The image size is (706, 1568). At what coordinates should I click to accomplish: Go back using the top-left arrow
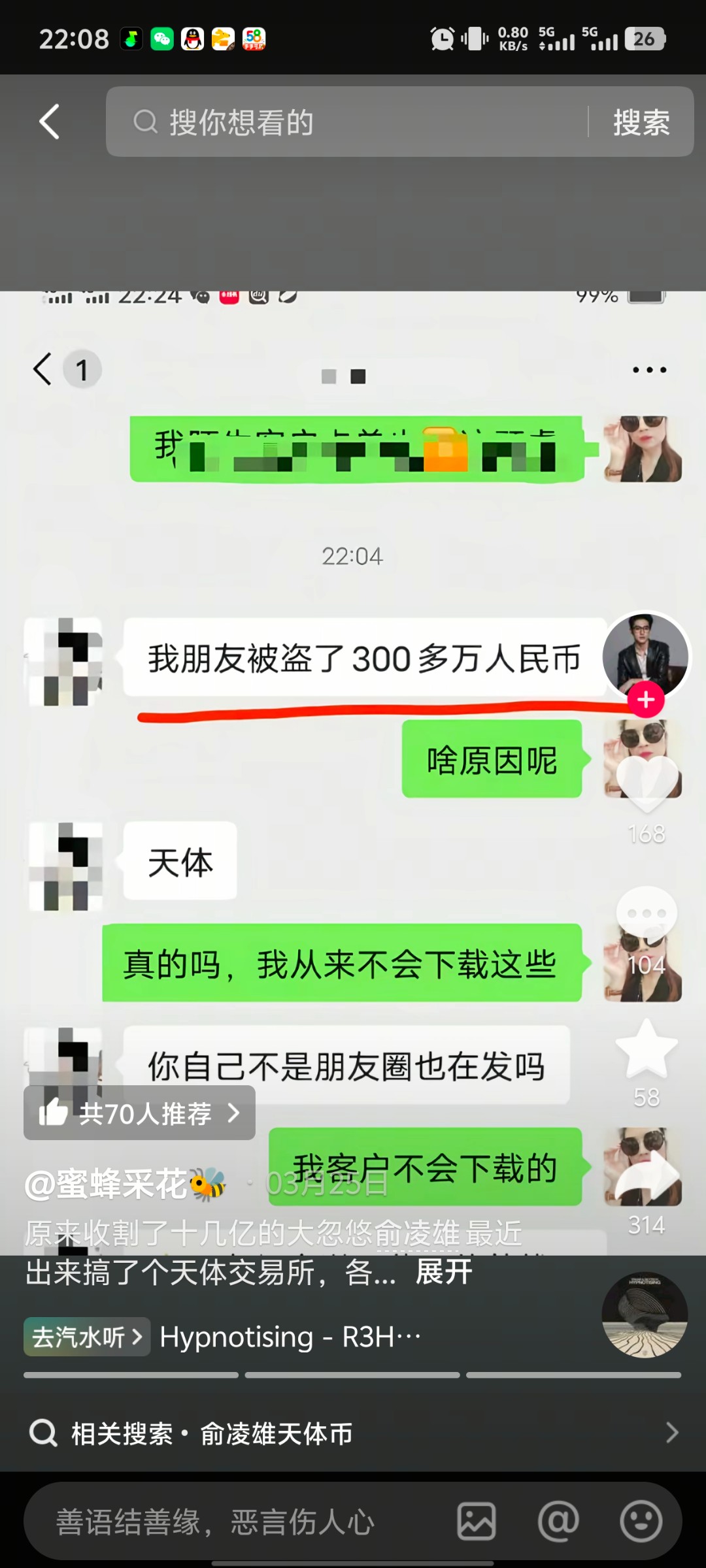(50, 122)
